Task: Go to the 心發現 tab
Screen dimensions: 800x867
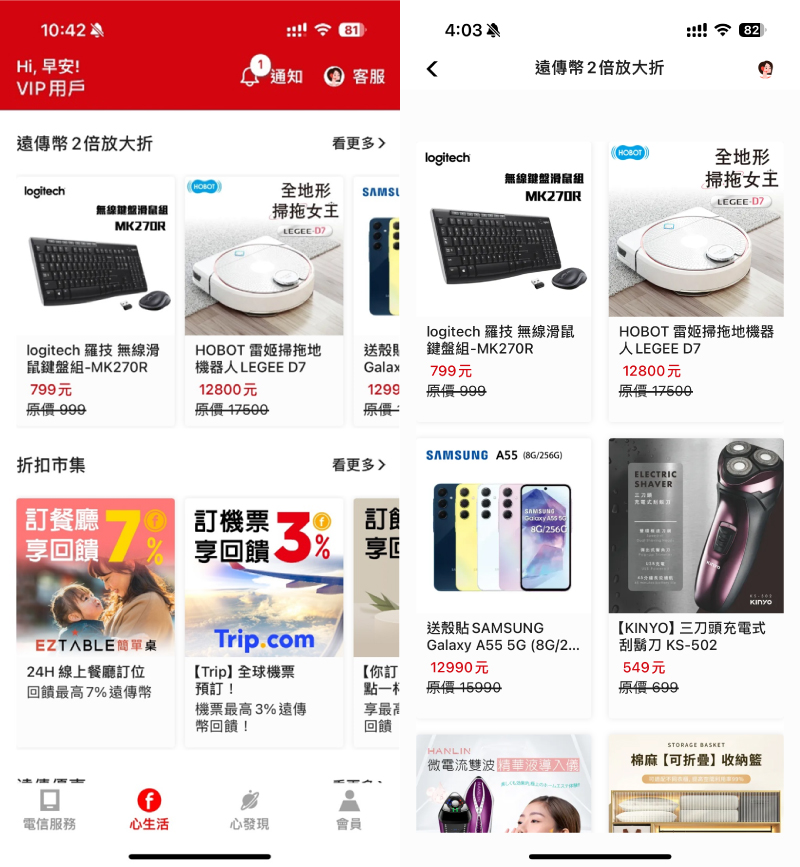Action: click(249, 810)
